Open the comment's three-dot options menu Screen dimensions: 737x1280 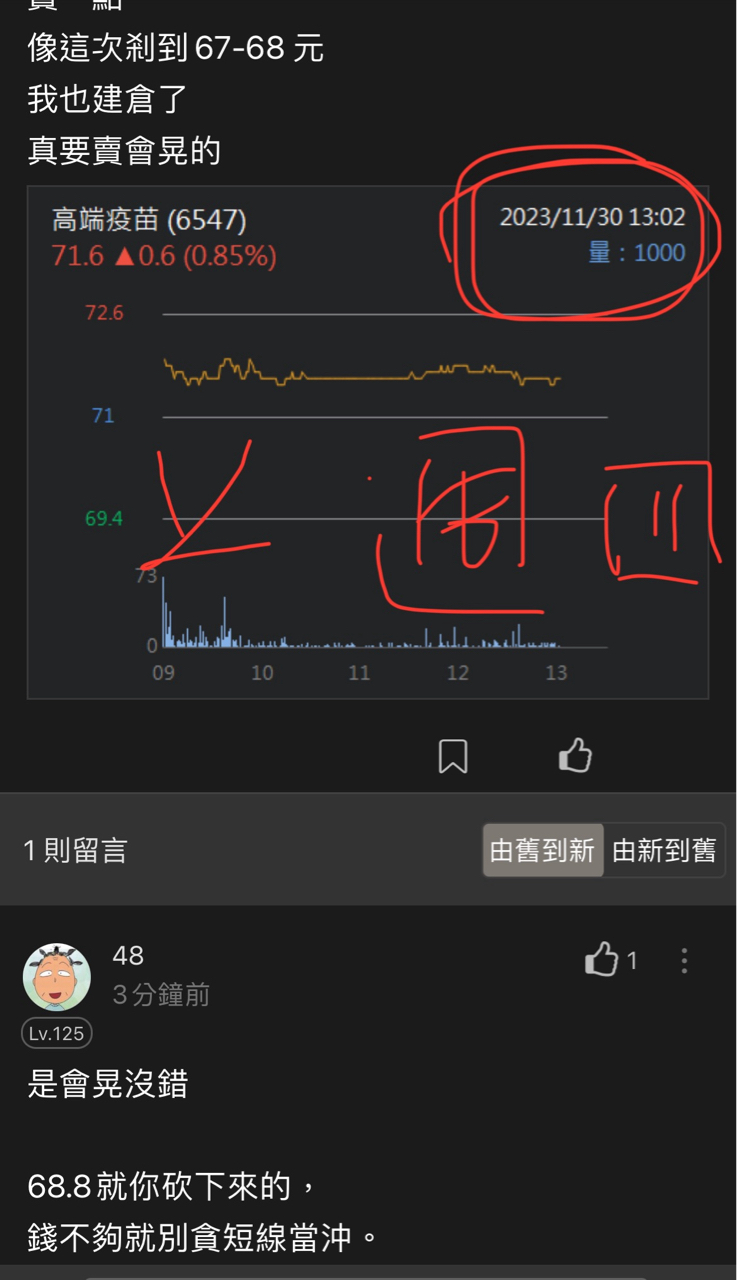click(684, 961)
